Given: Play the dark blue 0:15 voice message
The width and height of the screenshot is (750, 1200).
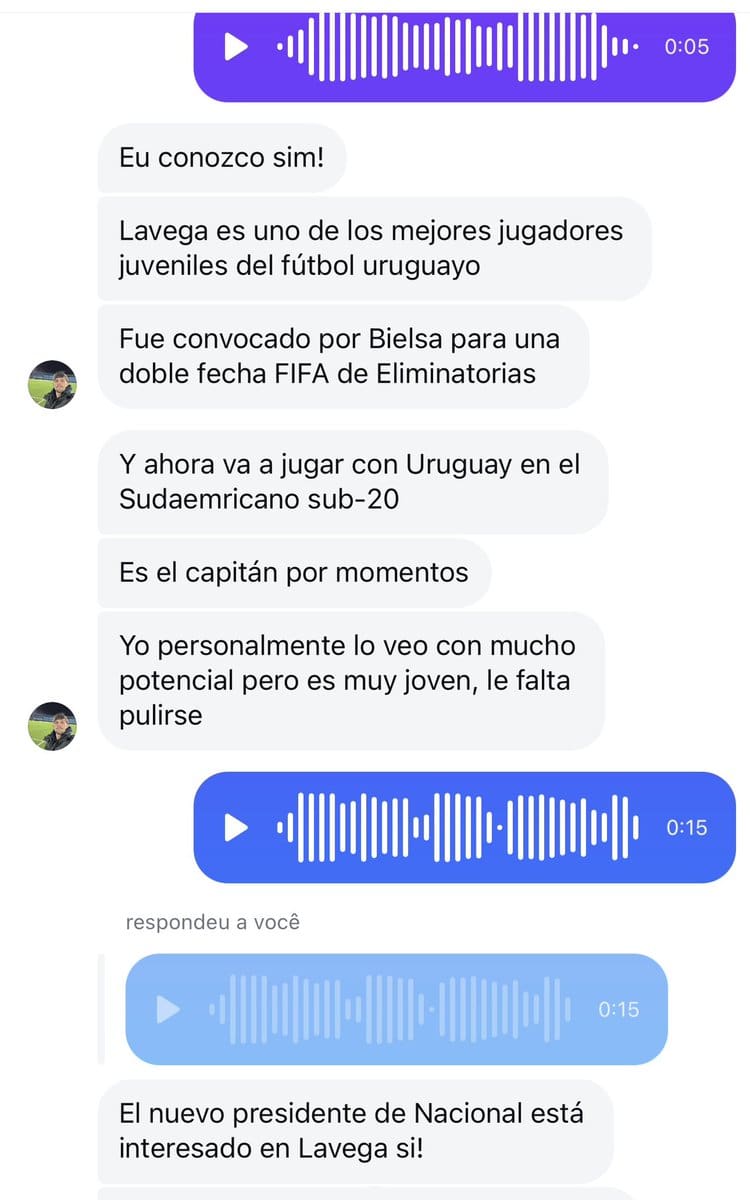Looking at the screenshot, I should tap(237, 827).
